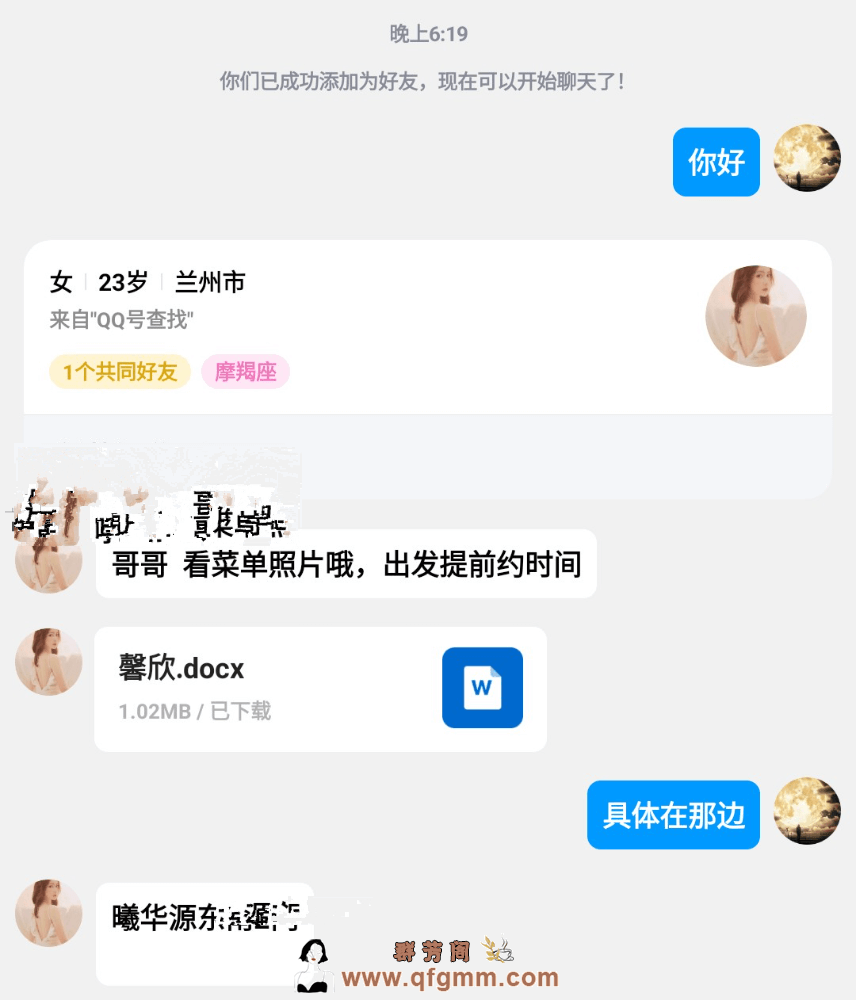
Task: Open the contact's avatar next to 馨欣.docx message
Action: coord(48,663)
